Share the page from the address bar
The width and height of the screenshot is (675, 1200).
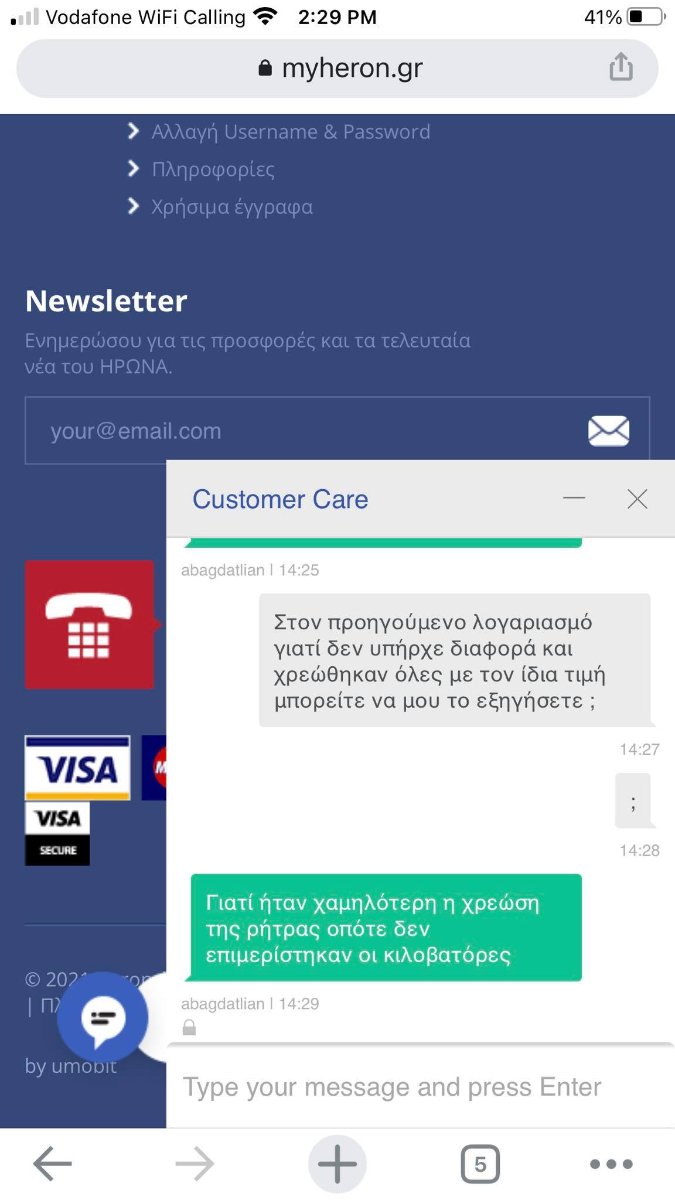[x=621, y=67]
